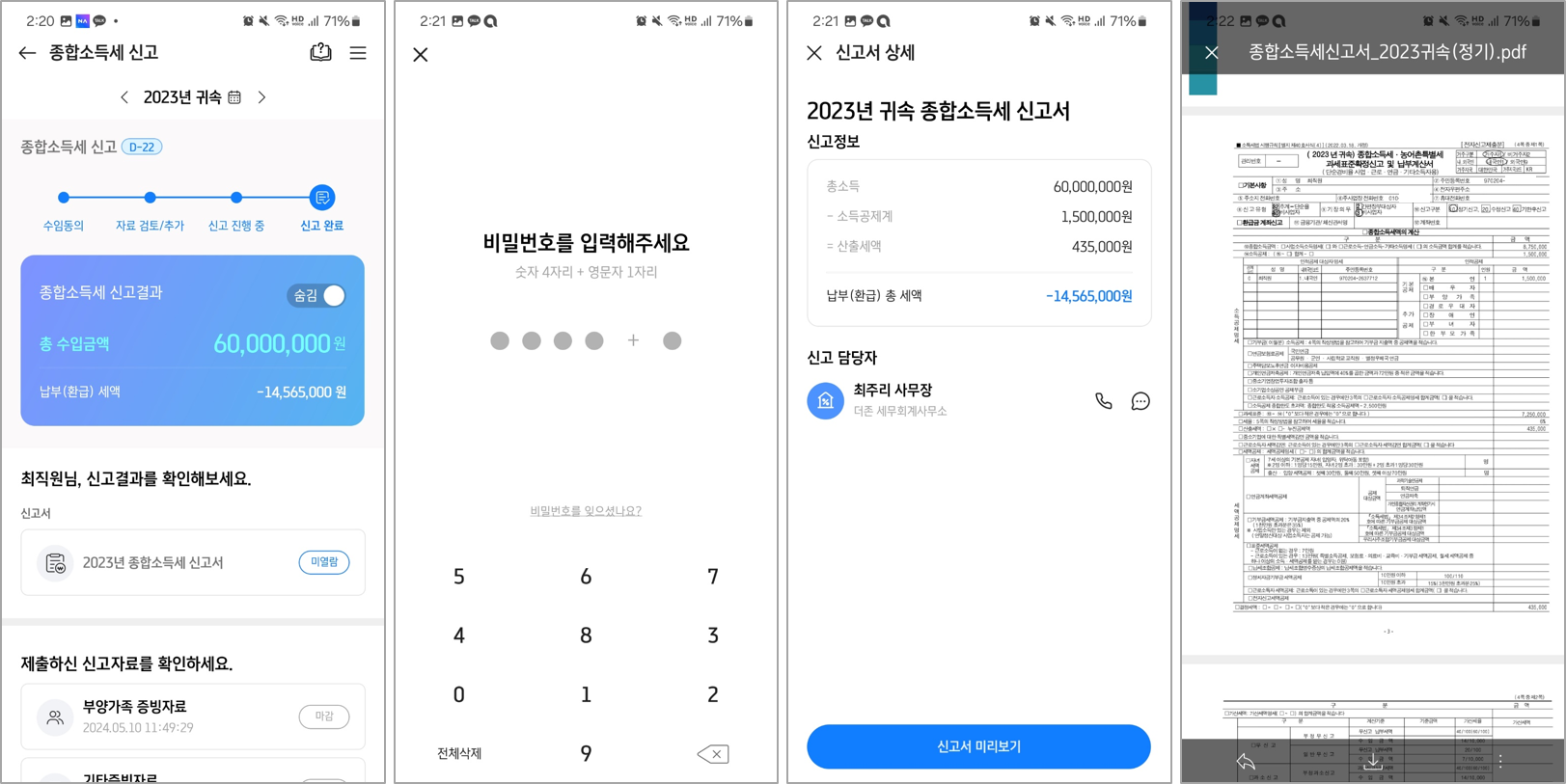Enter digit 5 on password keypad
The height and width of the screenshot is (784, 1566).
459,577
